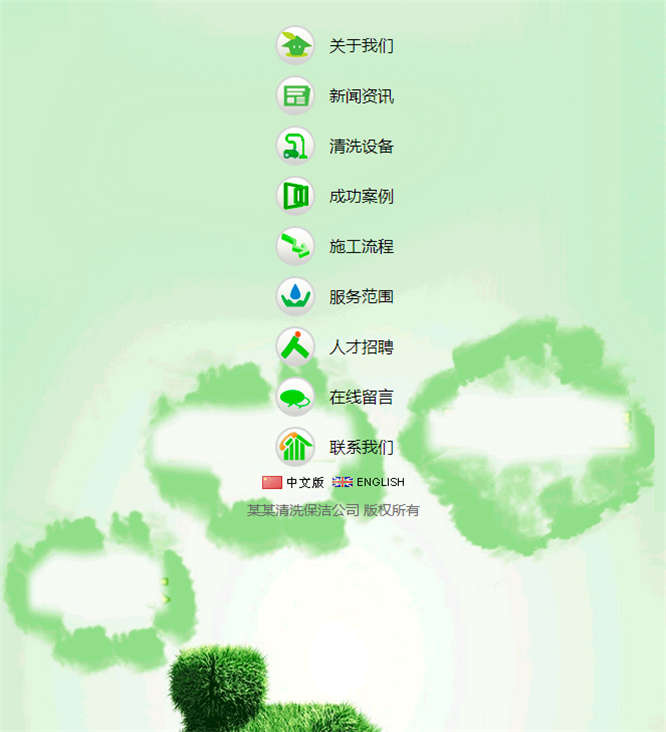Select 清洗设备 from the menu
The height and width of the screenshot is (732, 666).
(x=361, y=146)
